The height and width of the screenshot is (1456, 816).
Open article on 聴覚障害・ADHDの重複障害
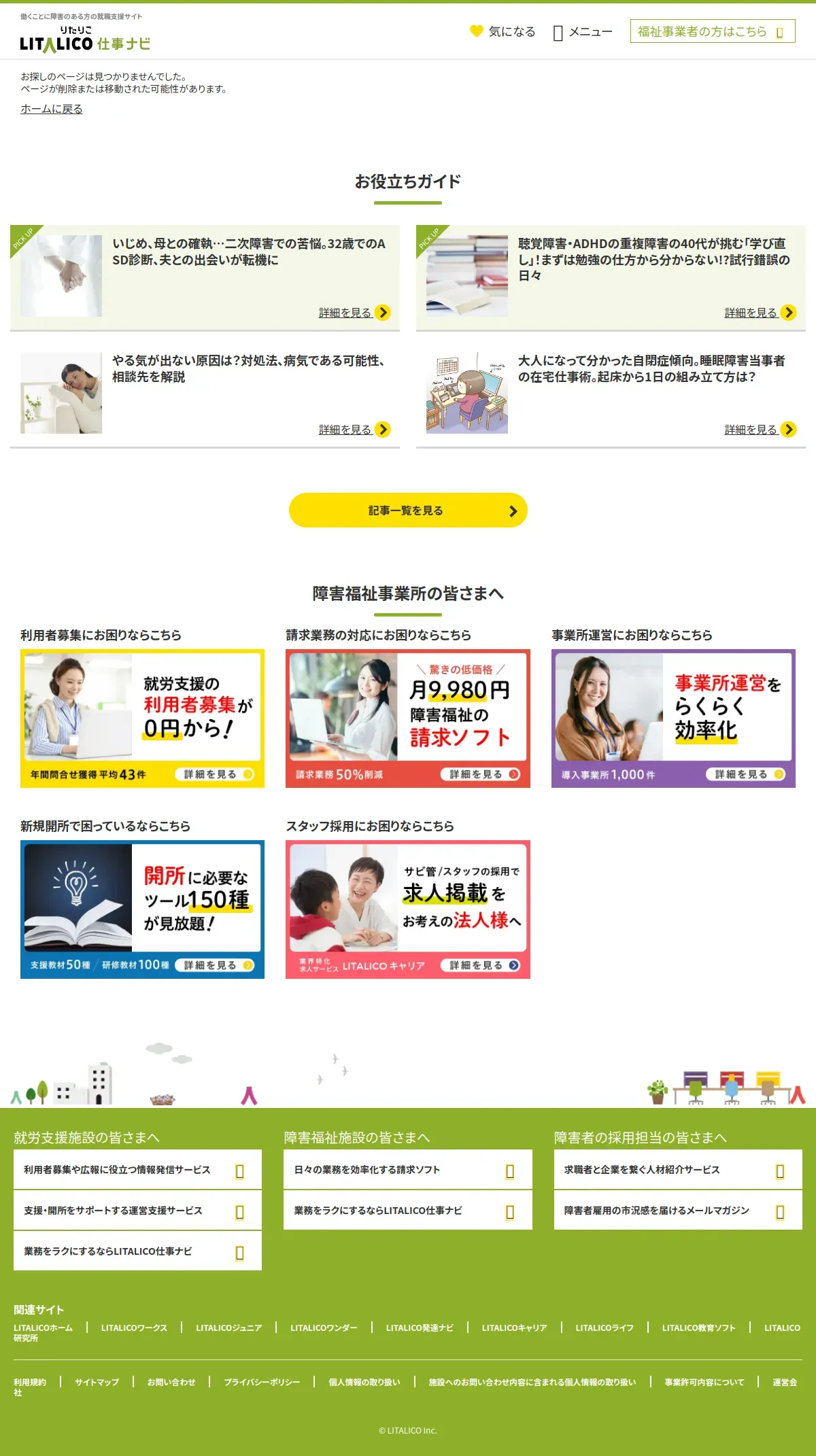pyautogui.click(x=611, y=277)
